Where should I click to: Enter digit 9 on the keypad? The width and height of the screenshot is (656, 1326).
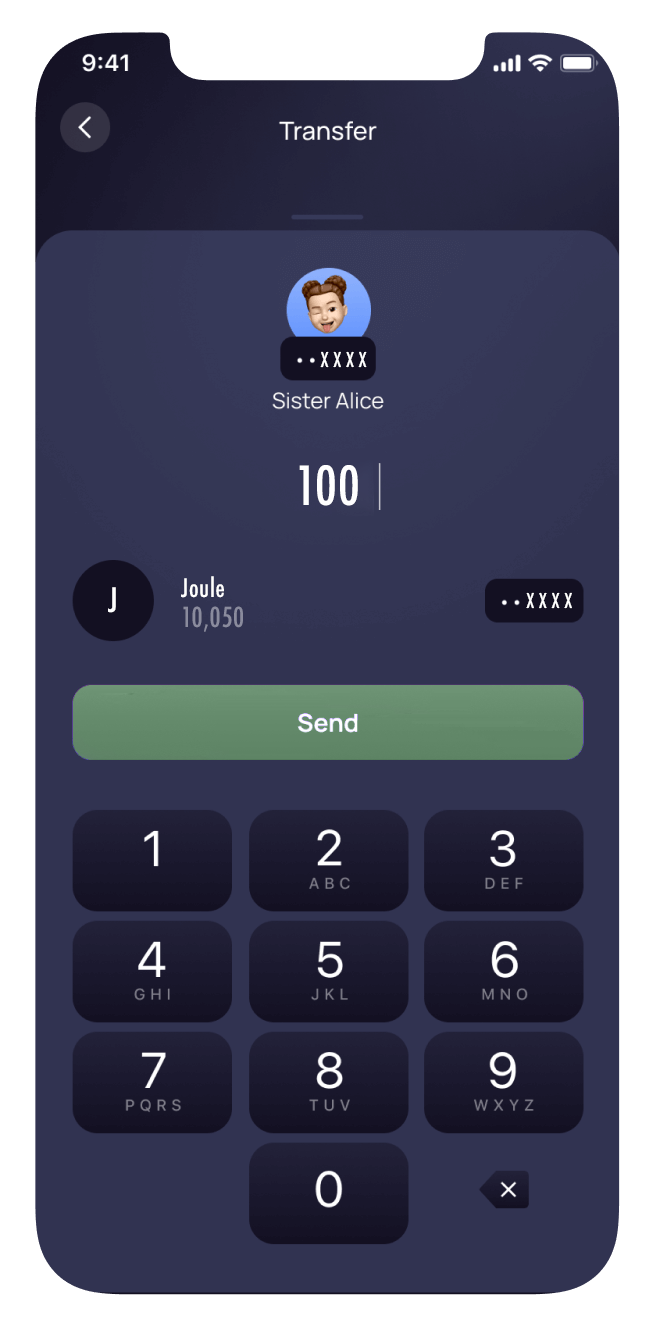tap(503, 1082)
